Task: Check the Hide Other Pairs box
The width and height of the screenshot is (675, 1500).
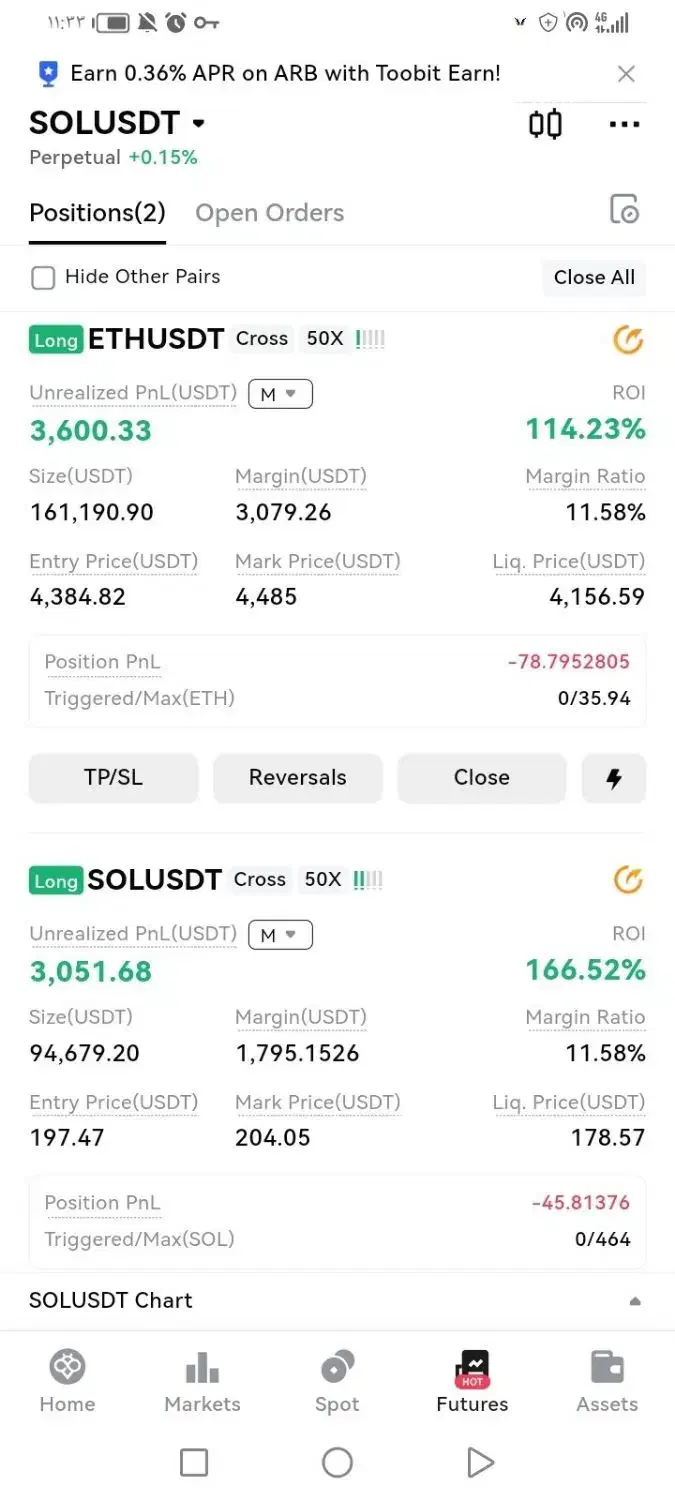Action: (43, 277)
